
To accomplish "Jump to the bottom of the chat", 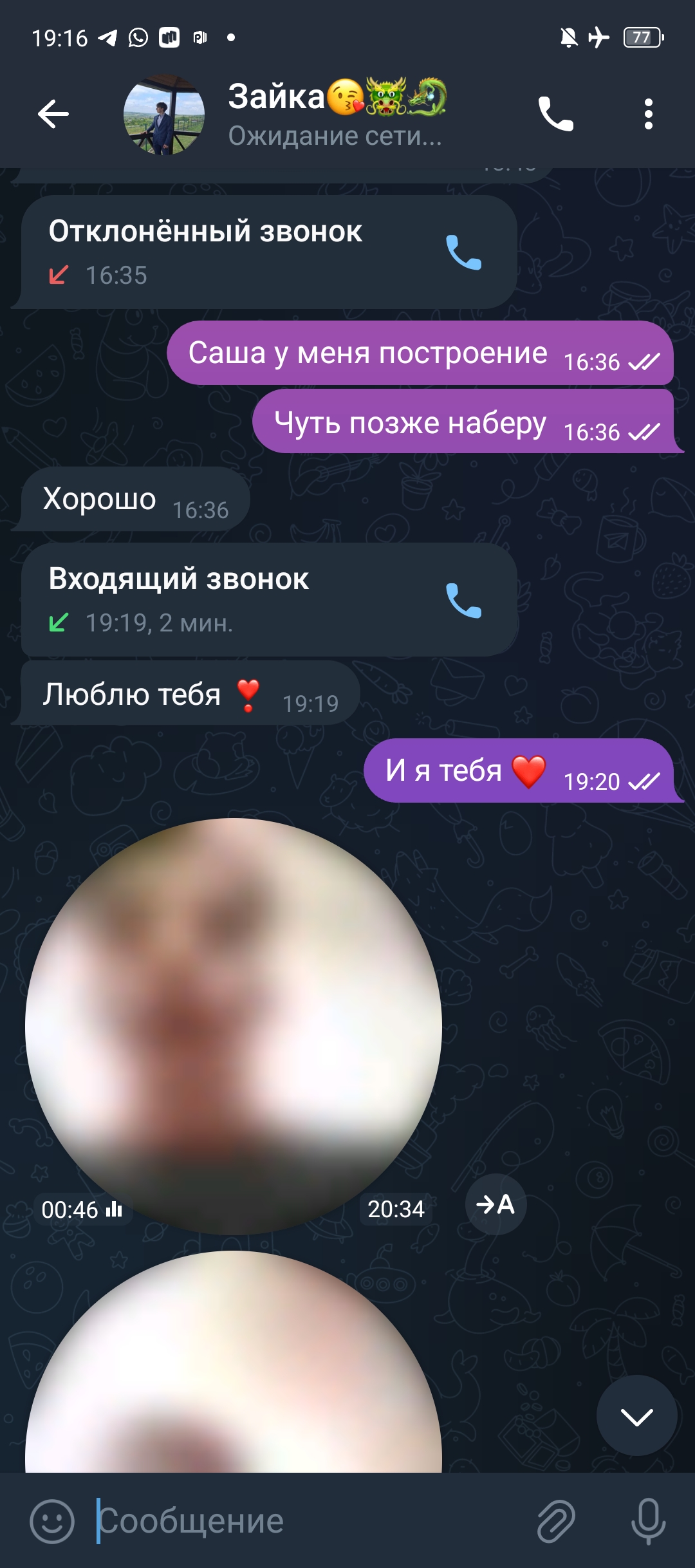I will 636,1415.
